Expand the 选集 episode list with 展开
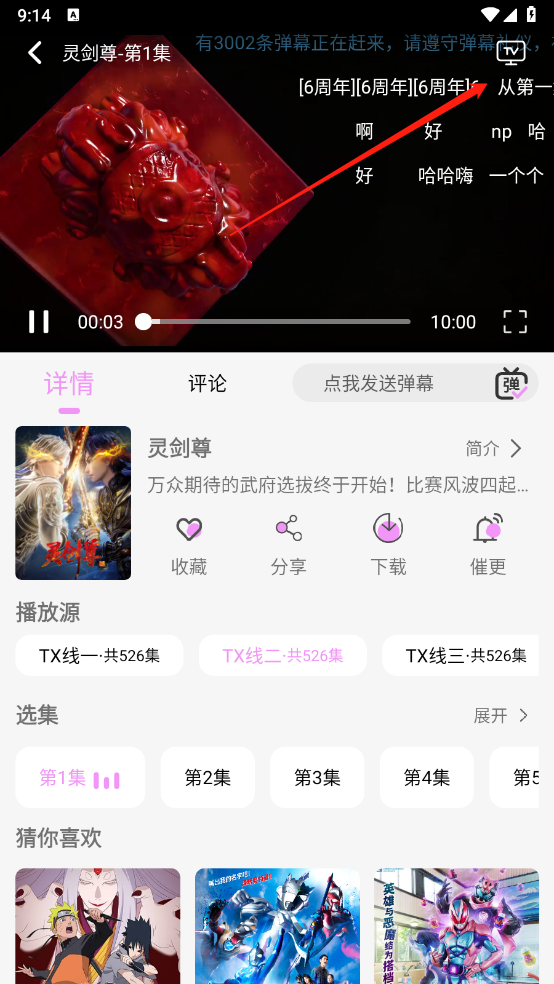The width and height of the screenshot is (554, 984). coord(501,715)
